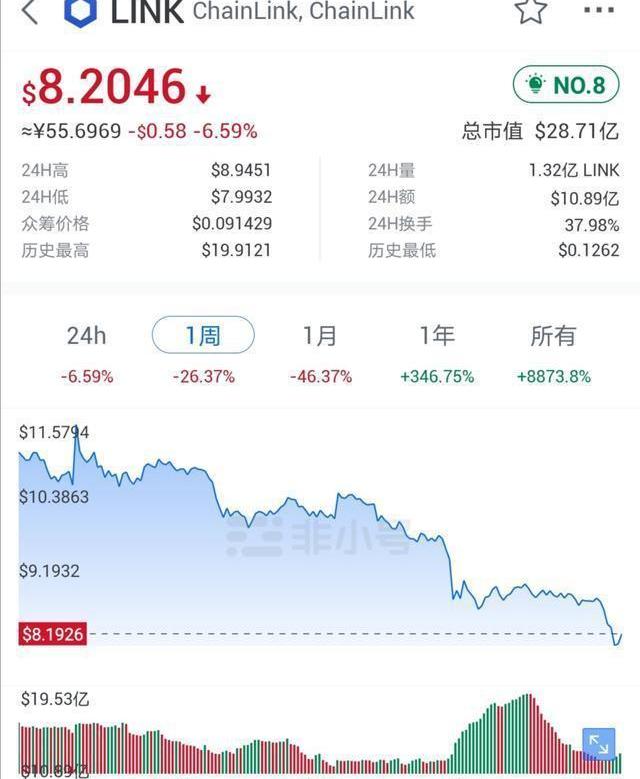640x779 pixels.
Task: Go back using the top-left arrow
Action: click(x=29, y=12)
